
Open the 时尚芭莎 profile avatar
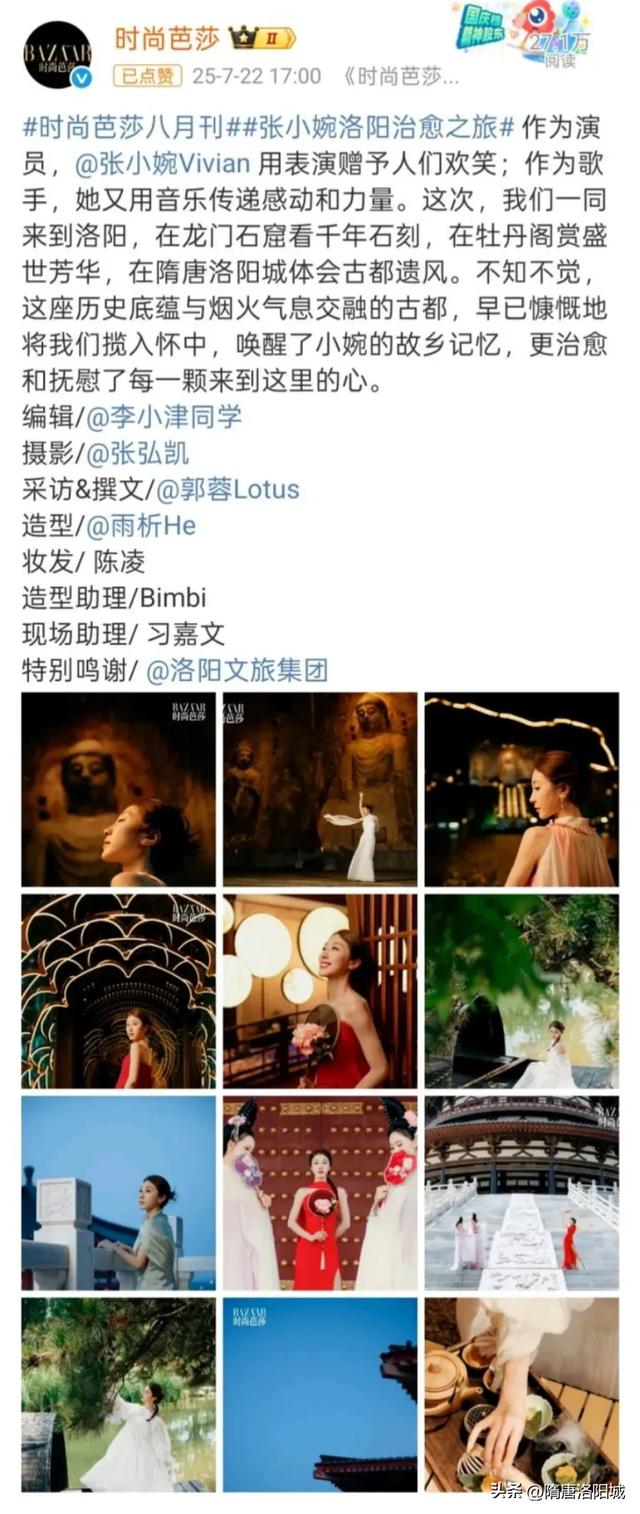click(57, 55)
